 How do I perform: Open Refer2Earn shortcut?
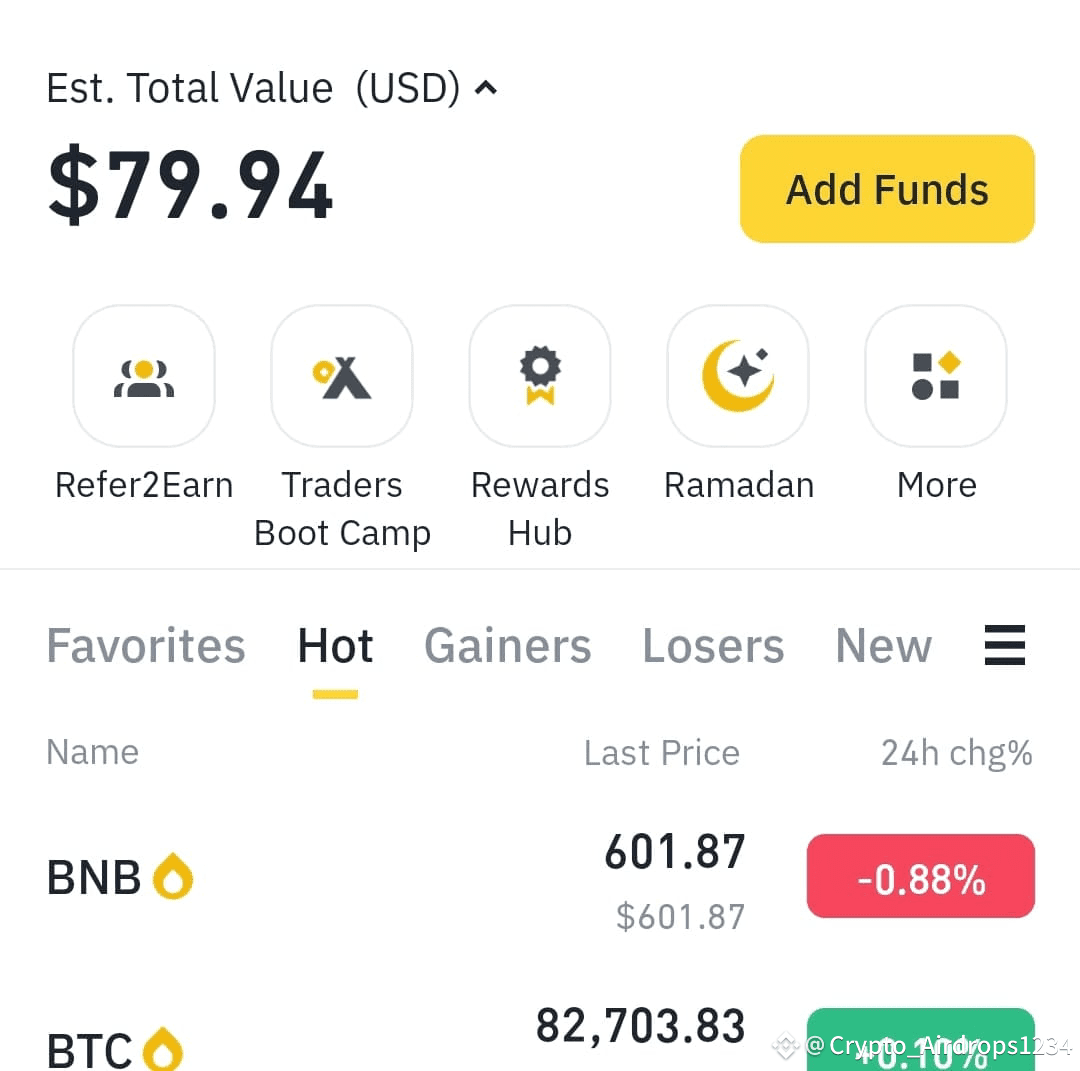(x=144, y=376)
